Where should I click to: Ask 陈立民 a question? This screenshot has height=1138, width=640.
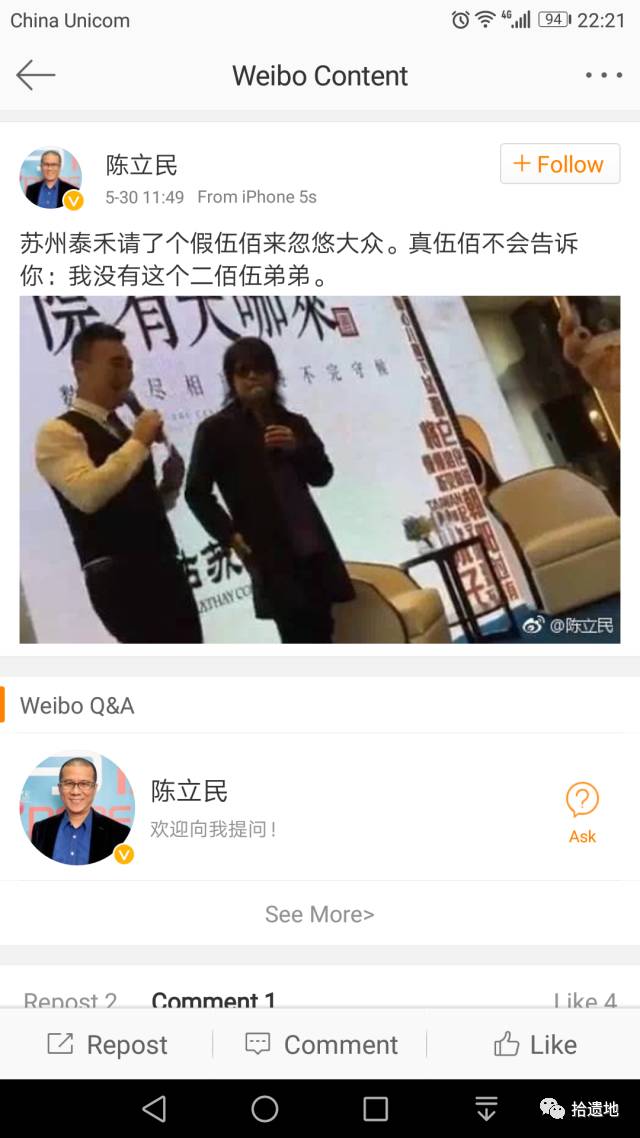pyautogui.click(x=582, y=813)
